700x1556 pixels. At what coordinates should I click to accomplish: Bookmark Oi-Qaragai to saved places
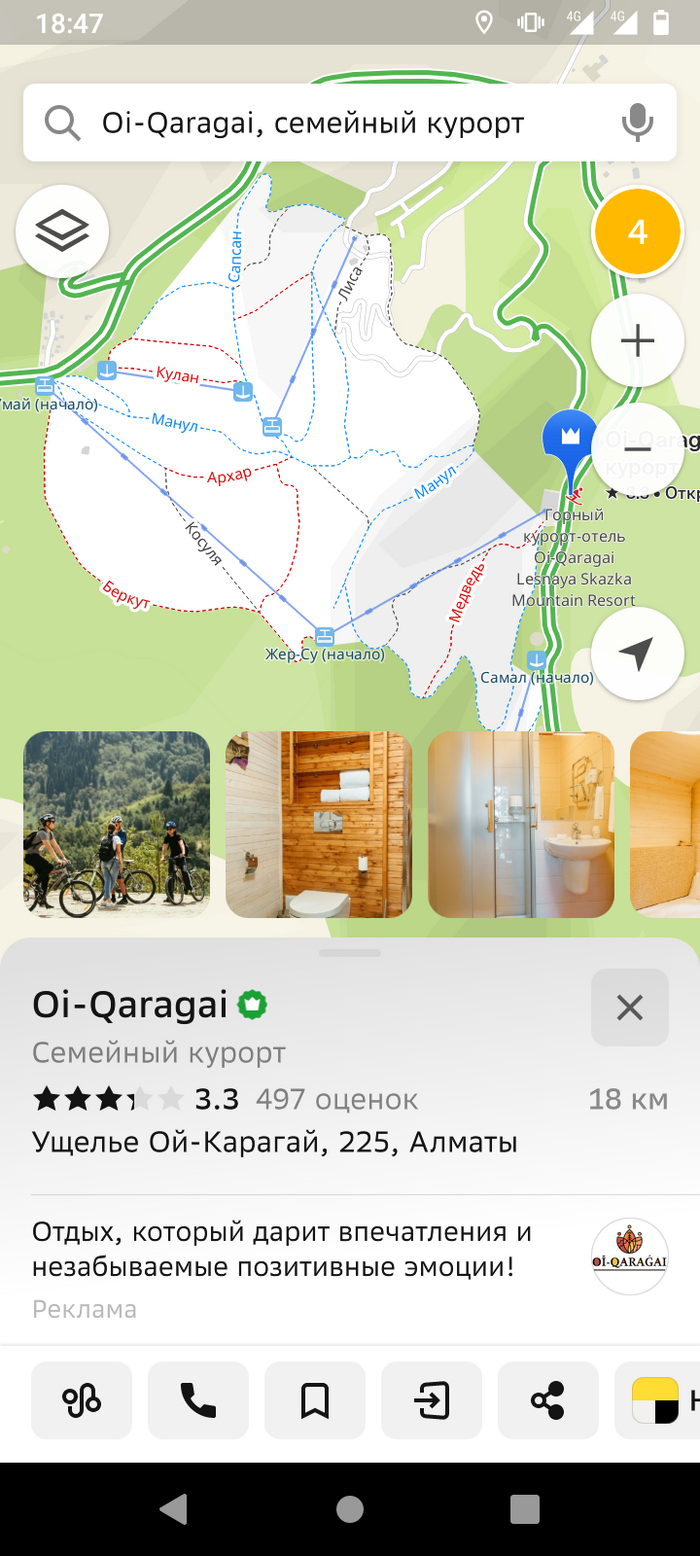(315, 1401)
